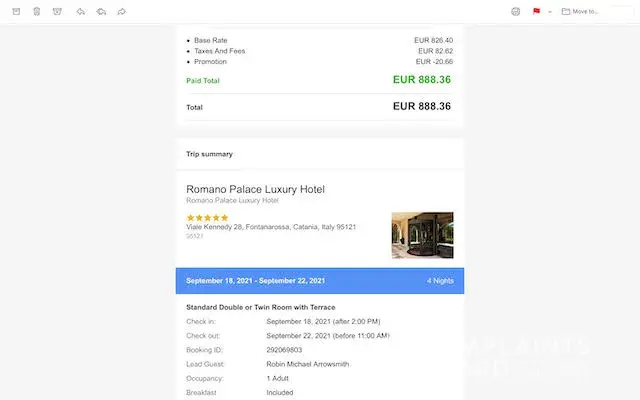Mark message as junk
640x400 pixels.
(56, 11)
